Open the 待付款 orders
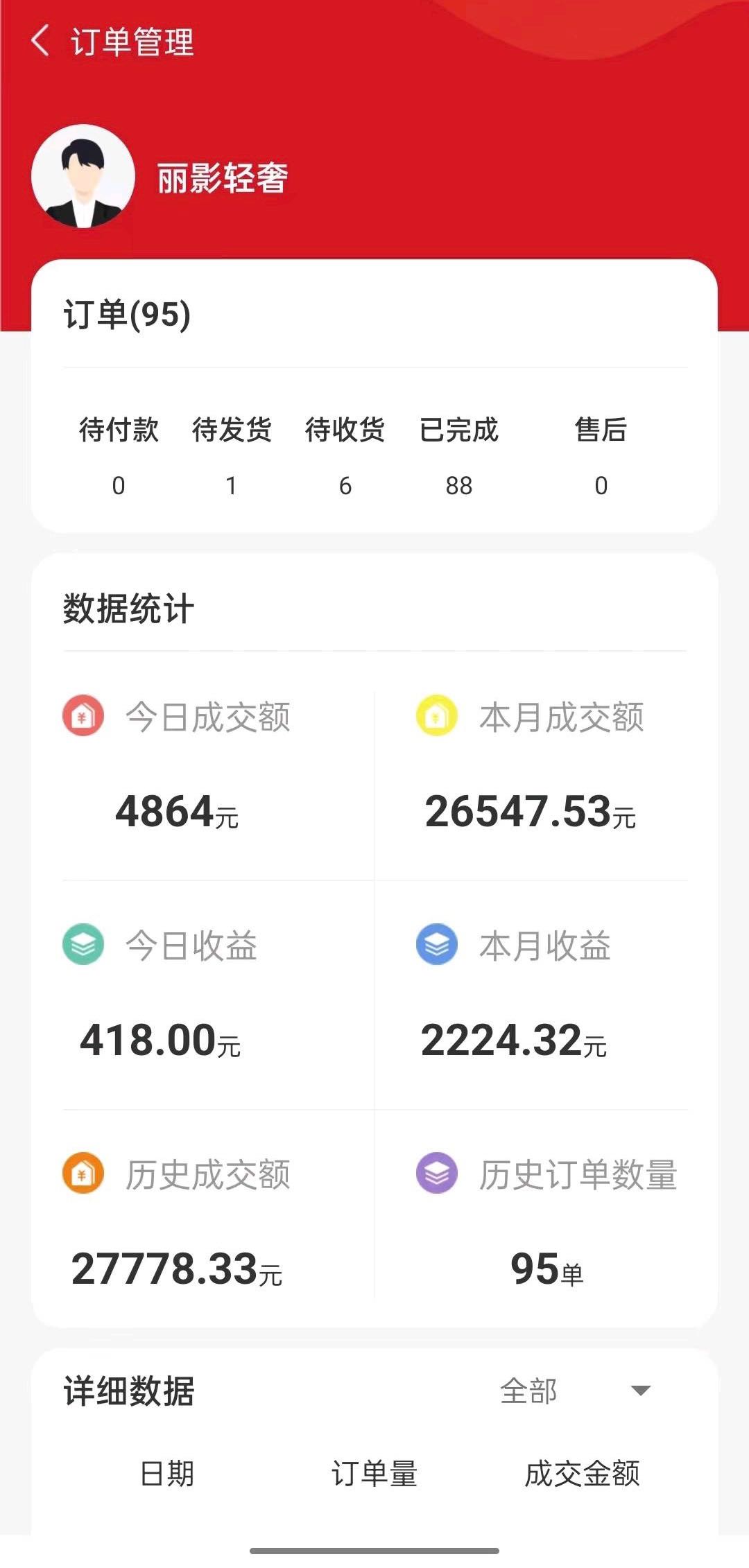749x1568 pixels. (x=119, y=456)
